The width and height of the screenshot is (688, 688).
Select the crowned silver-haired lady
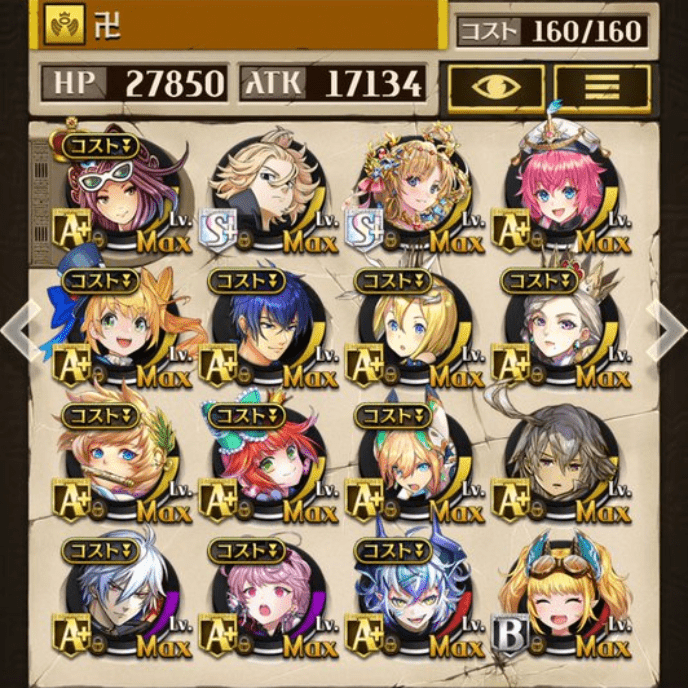pos(563,325)
